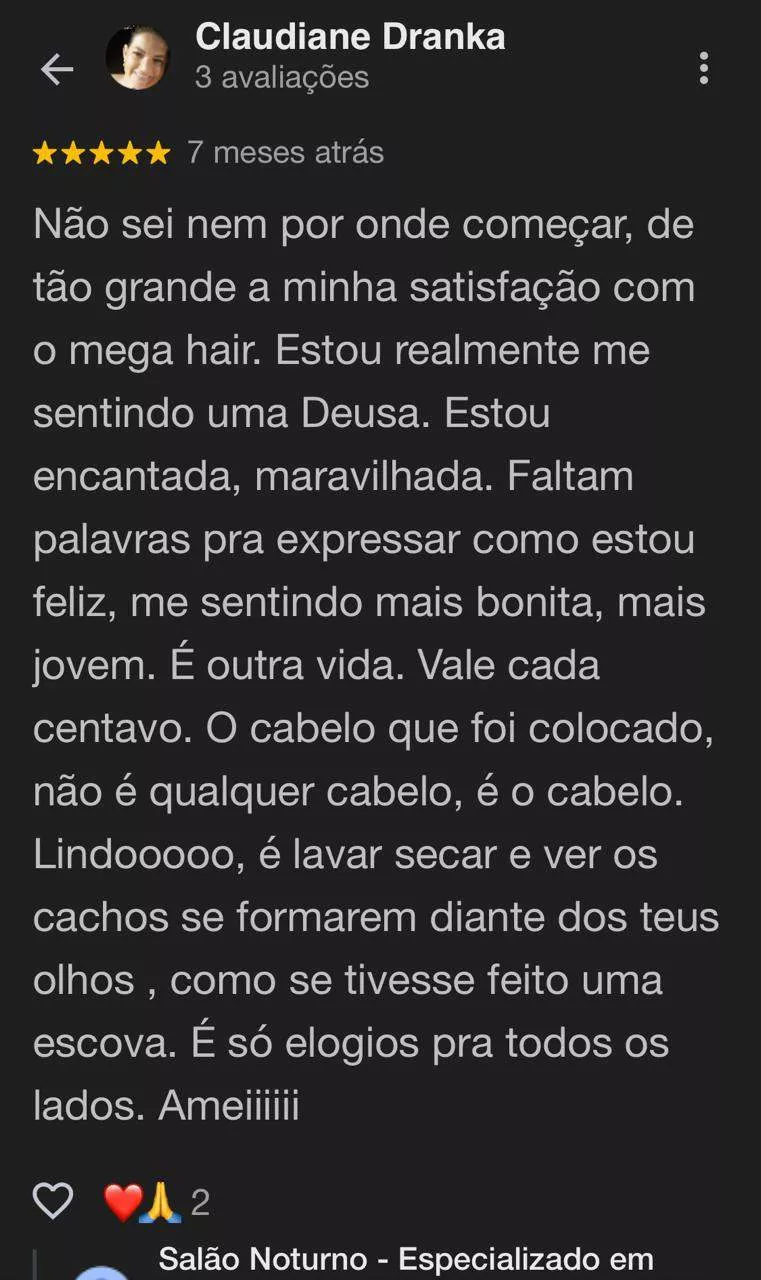Like this review with the heart icon
This screenshot has width=761, height=1280.
[x=53, y=1201]
